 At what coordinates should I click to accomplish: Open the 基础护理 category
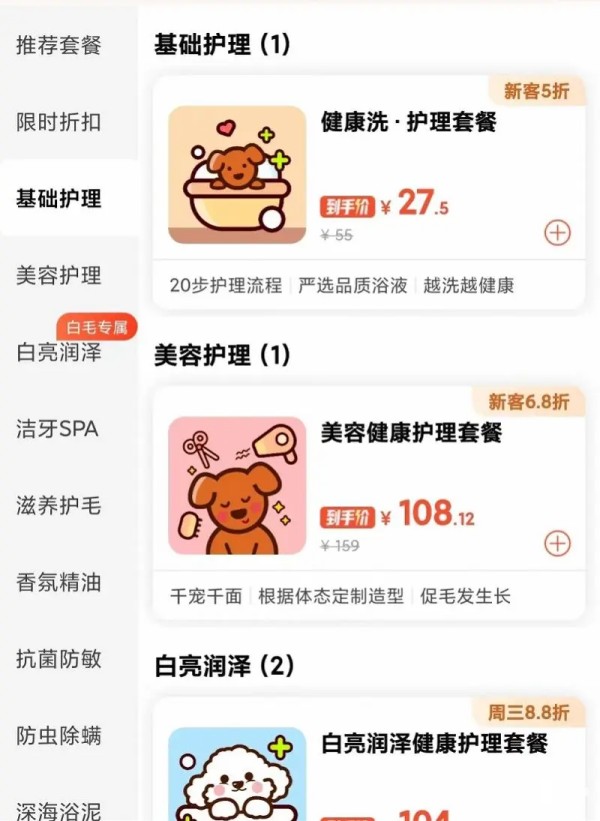pyautogui.click(x=59, y=198)
